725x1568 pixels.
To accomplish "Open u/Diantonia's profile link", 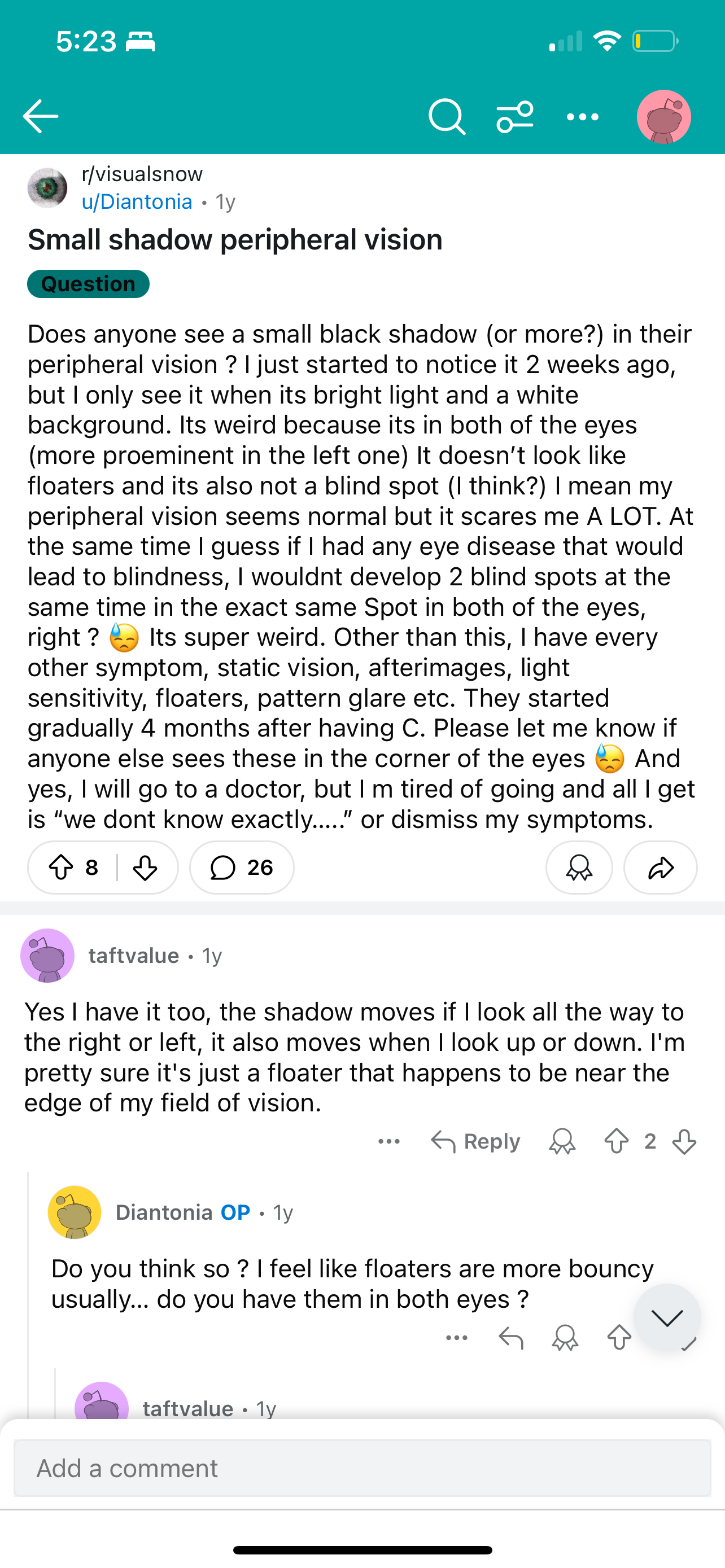I will point(137,202).
